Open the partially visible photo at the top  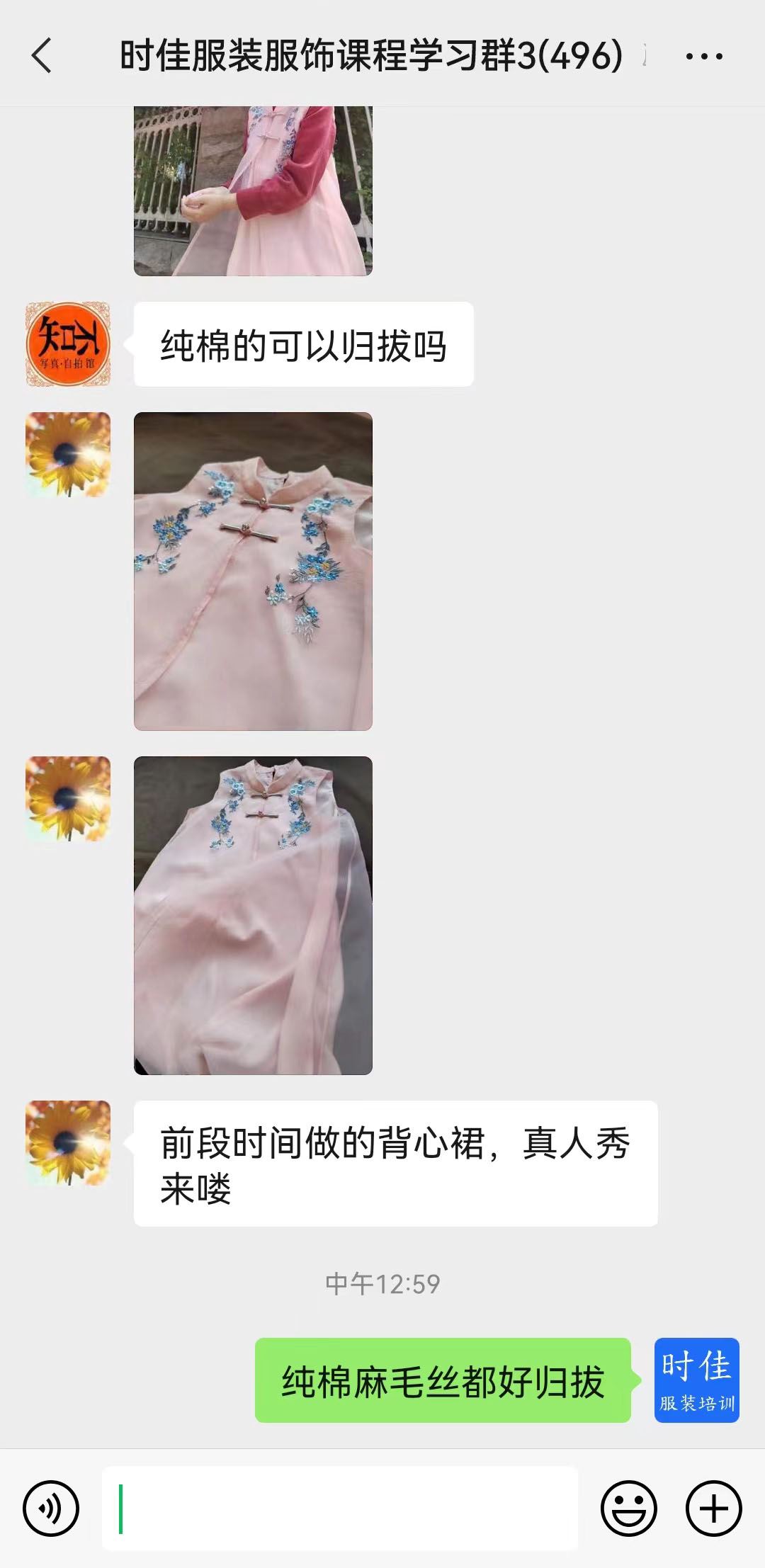[x=253, y=191]
